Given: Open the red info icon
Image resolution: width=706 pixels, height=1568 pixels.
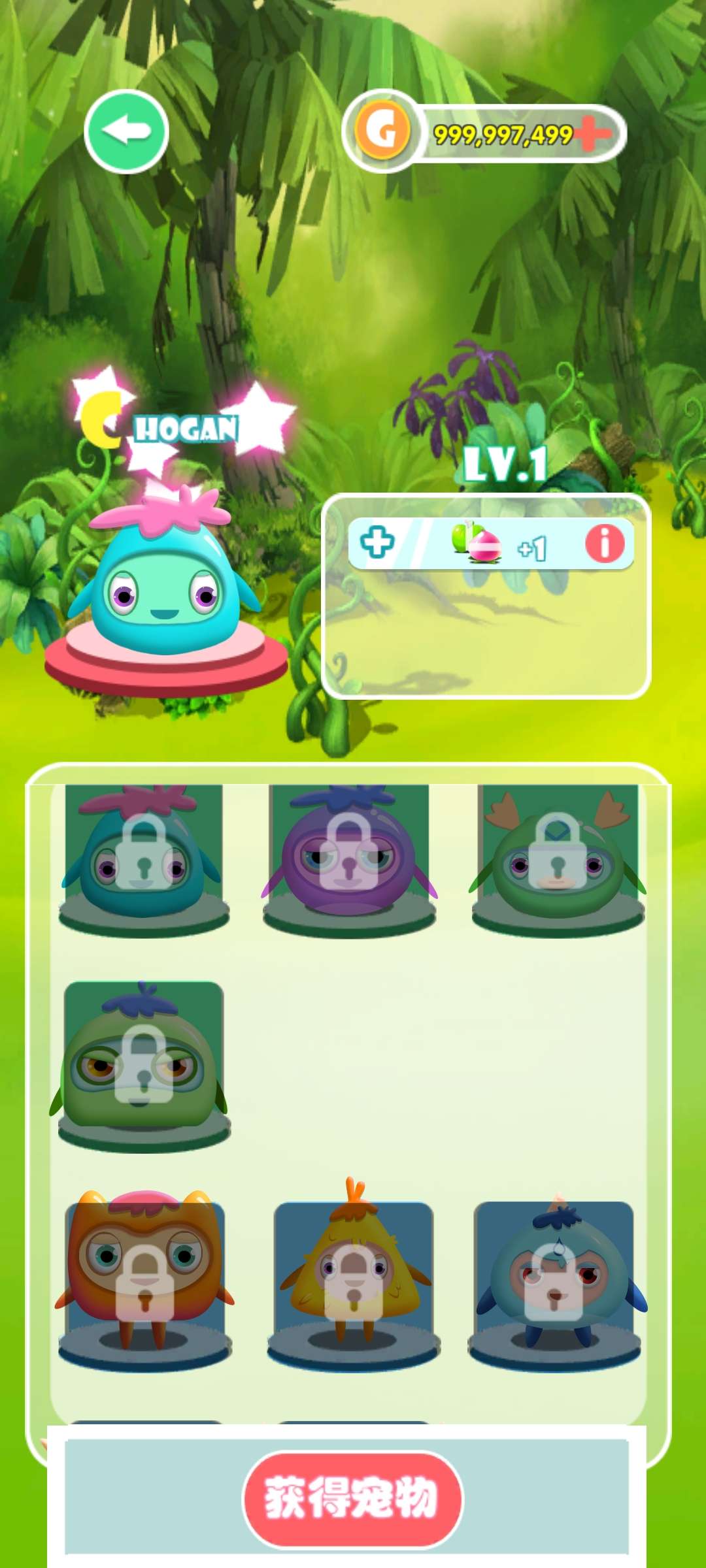Looking at the screenshot, I should coord(605,544).
